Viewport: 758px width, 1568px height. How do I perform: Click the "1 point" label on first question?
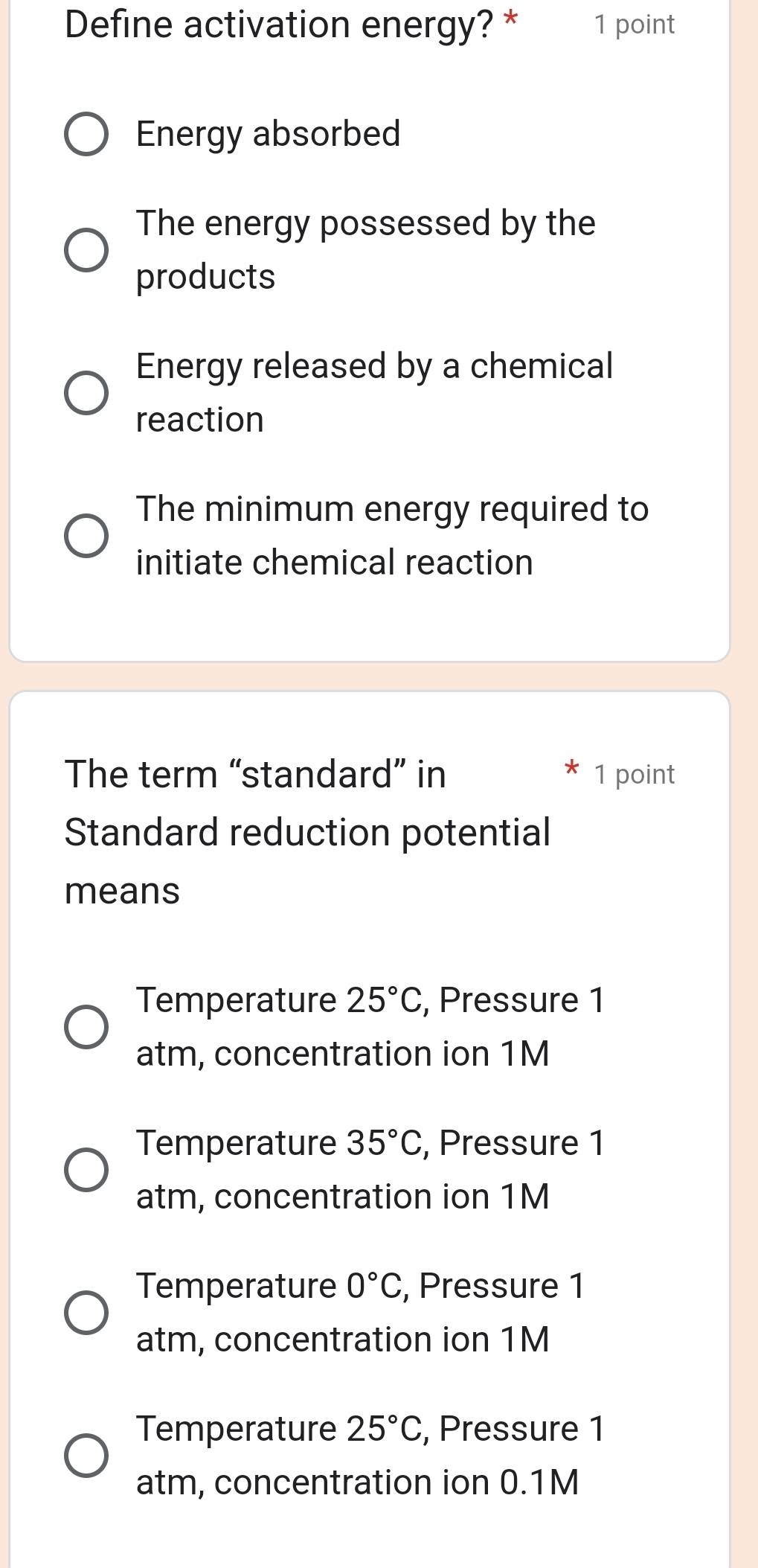point(636,24)
